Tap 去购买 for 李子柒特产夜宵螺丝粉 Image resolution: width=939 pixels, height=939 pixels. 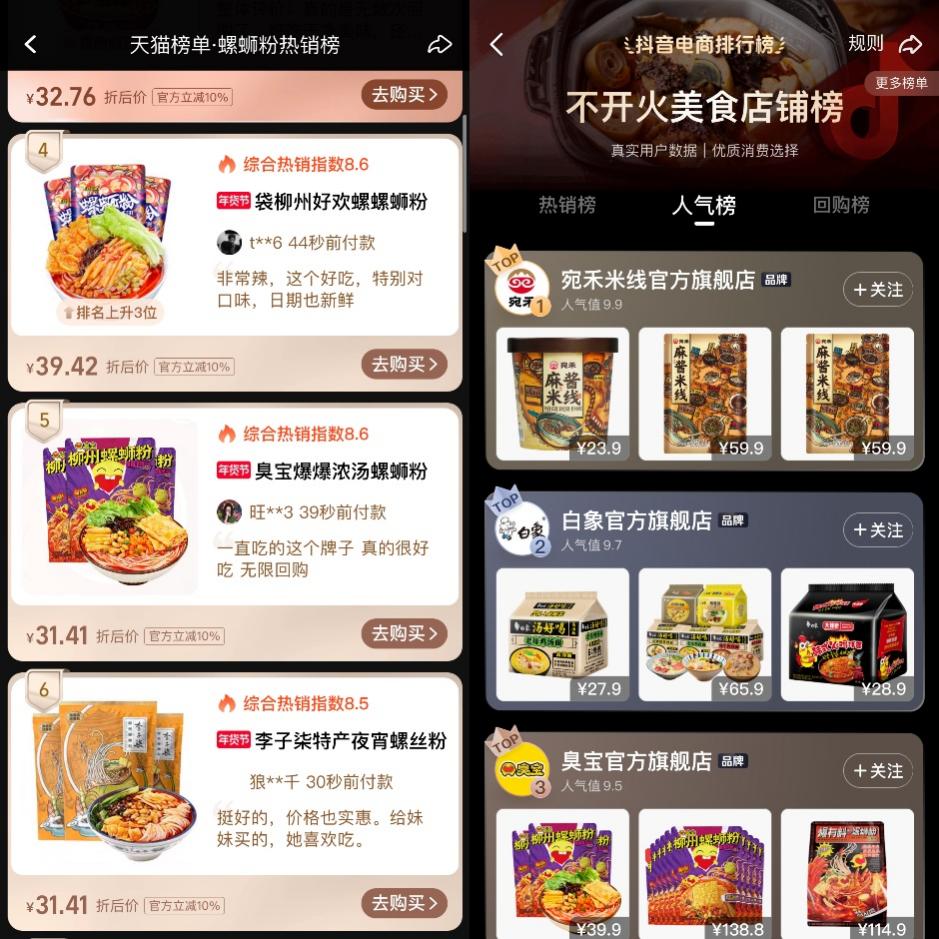pyautogui.click(x=404, y=903)
